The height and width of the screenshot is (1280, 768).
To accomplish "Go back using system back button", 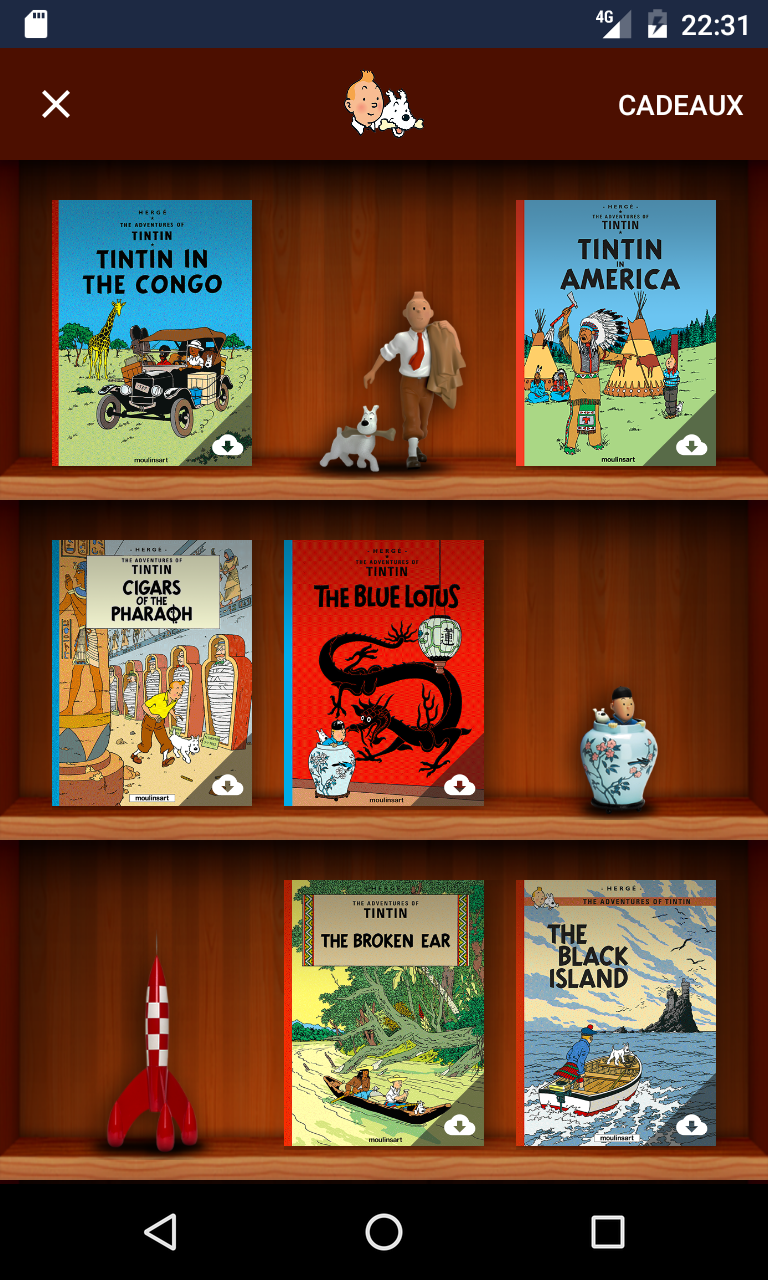I will [x=160, y=1232].
